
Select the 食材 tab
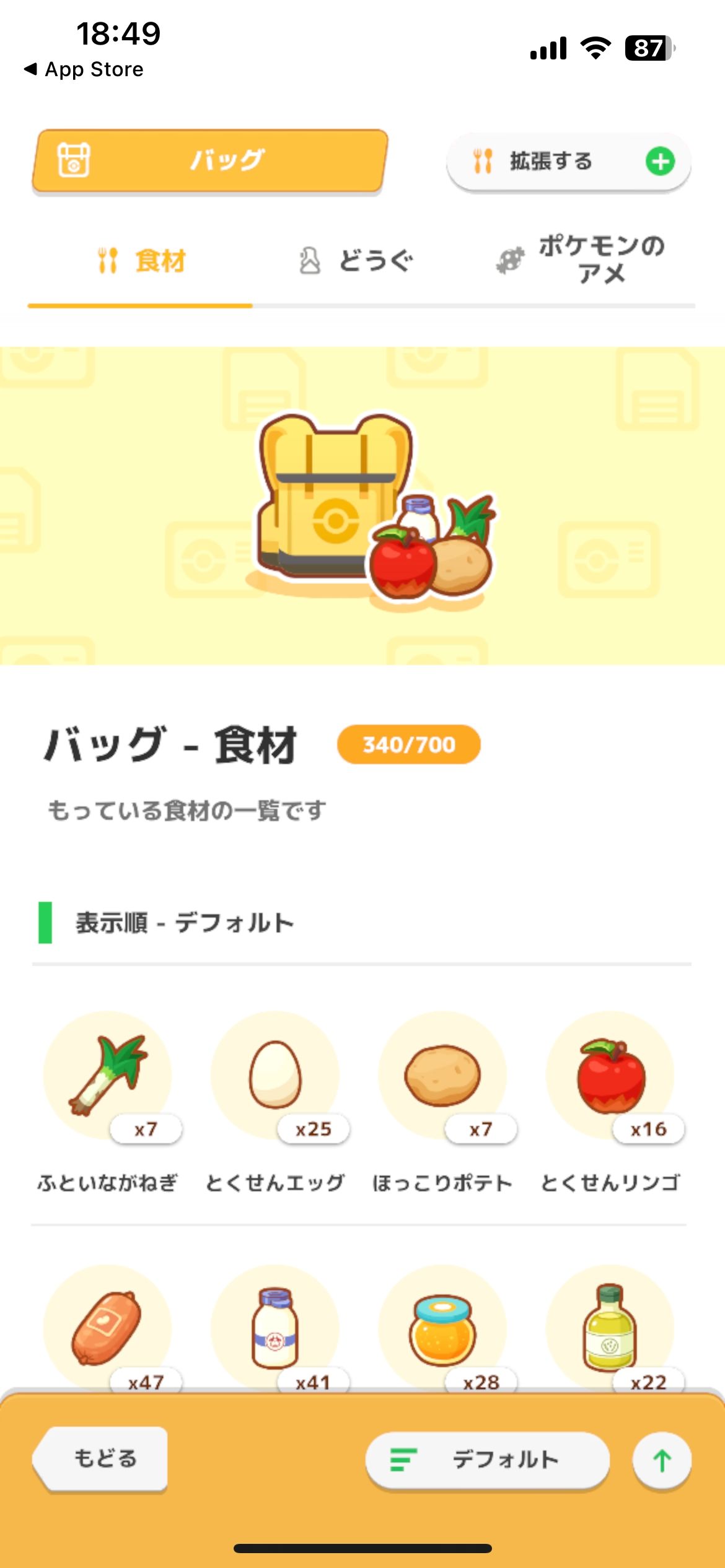coord(141,261)
